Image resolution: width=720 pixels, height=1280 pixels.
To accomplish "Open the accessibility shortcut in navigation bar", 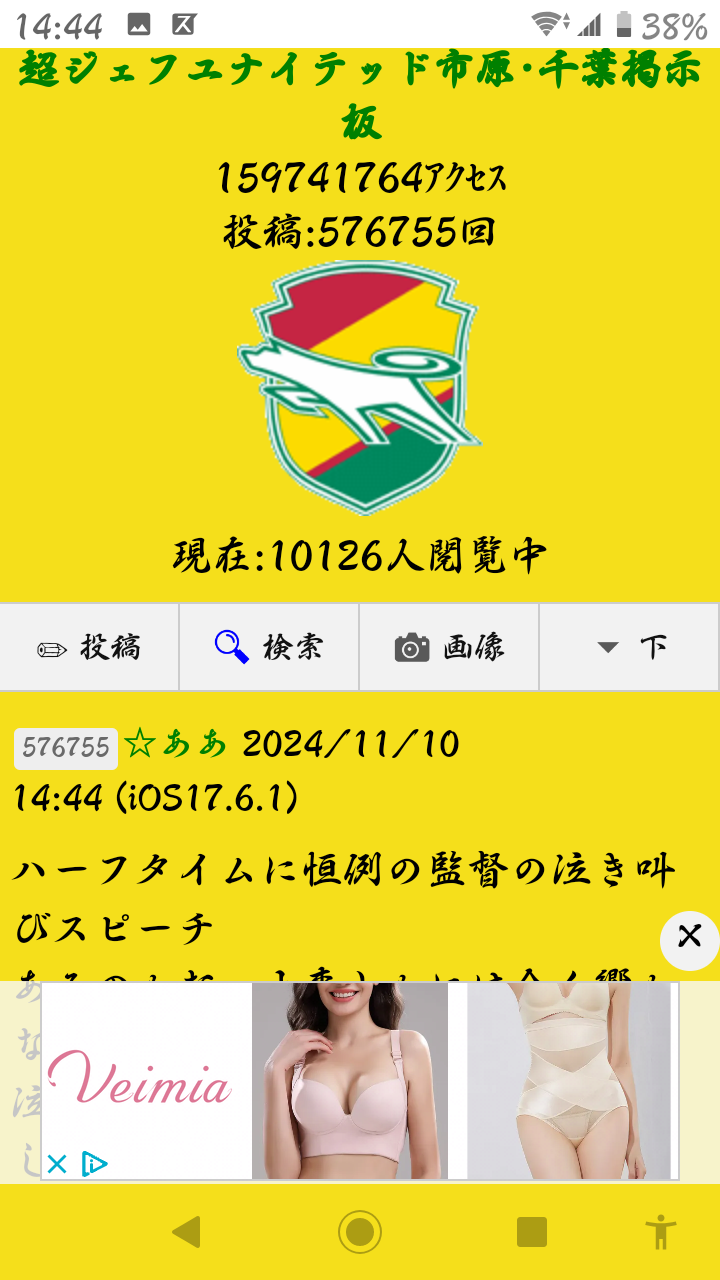I will coord(660,1232).
